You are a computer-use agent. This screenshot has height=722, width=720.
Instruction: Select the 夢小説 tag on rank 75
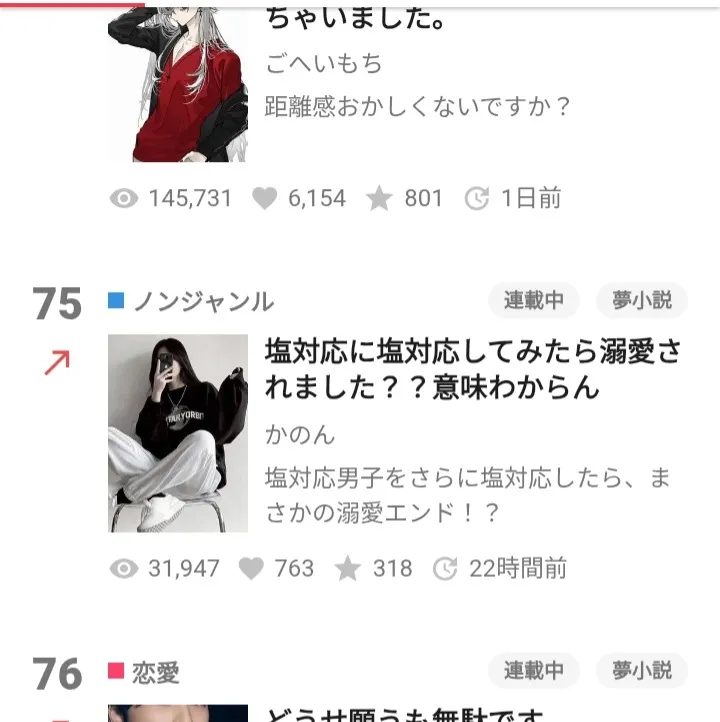[641, 300]
